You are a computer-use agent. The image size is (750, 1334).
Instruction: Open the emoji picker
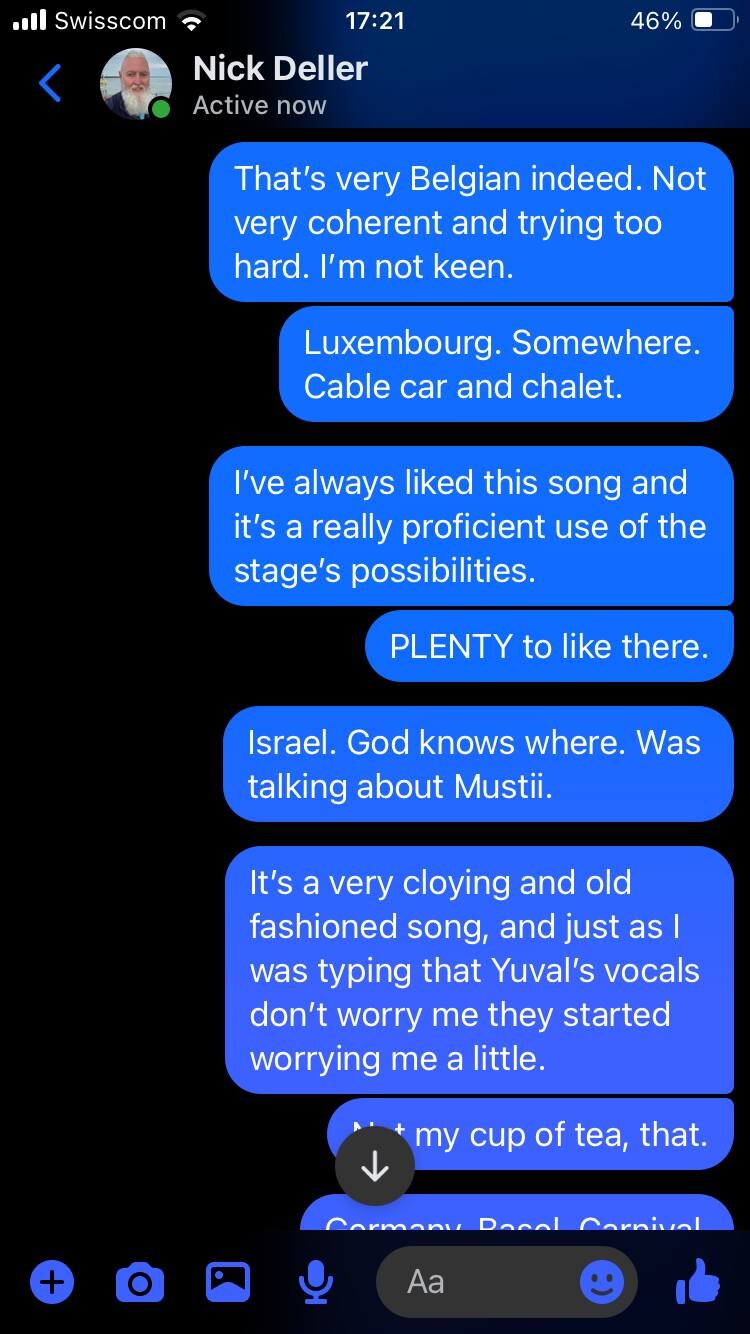602,1281
